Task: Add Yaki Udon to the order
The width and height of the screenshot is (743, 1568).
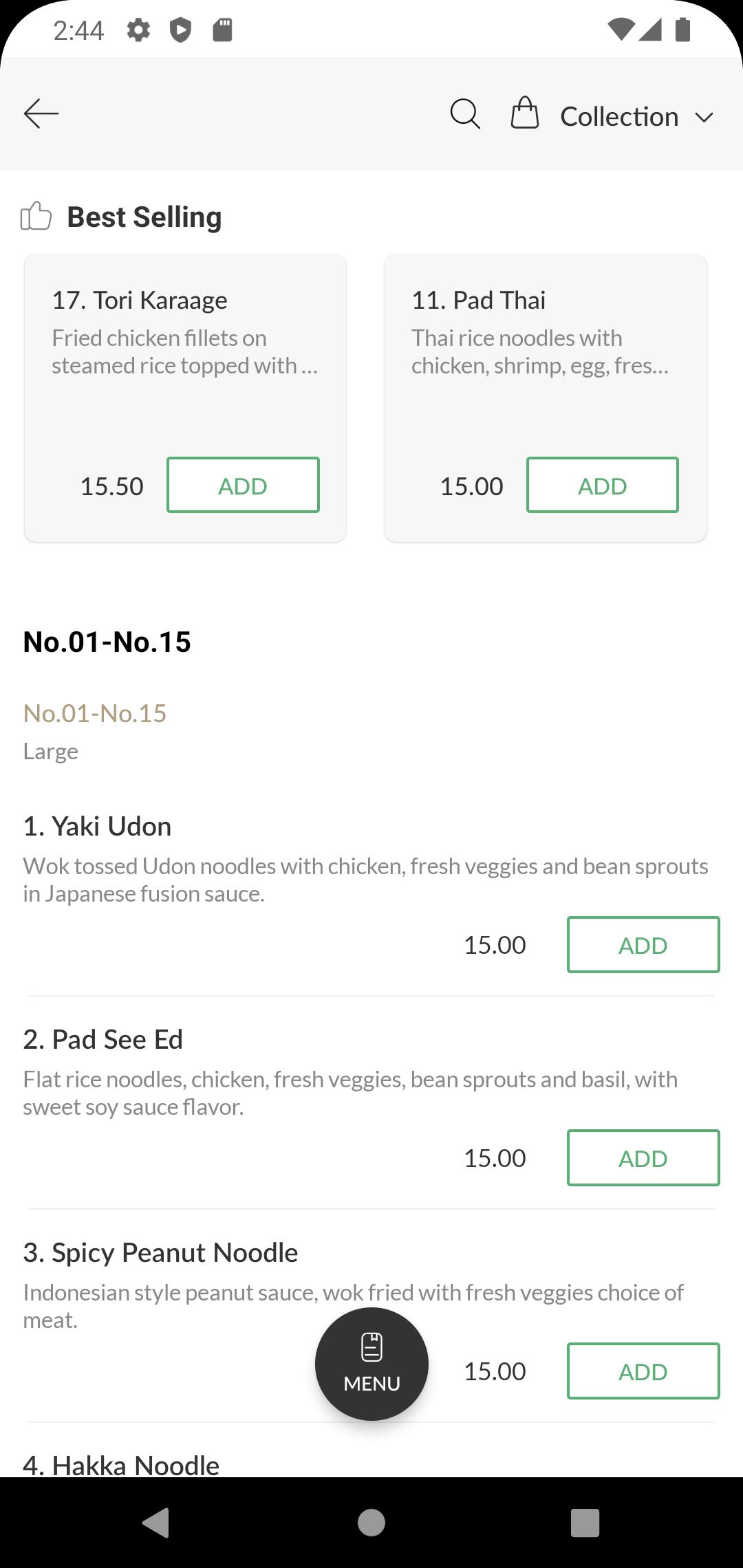Action: coord(643,944)
